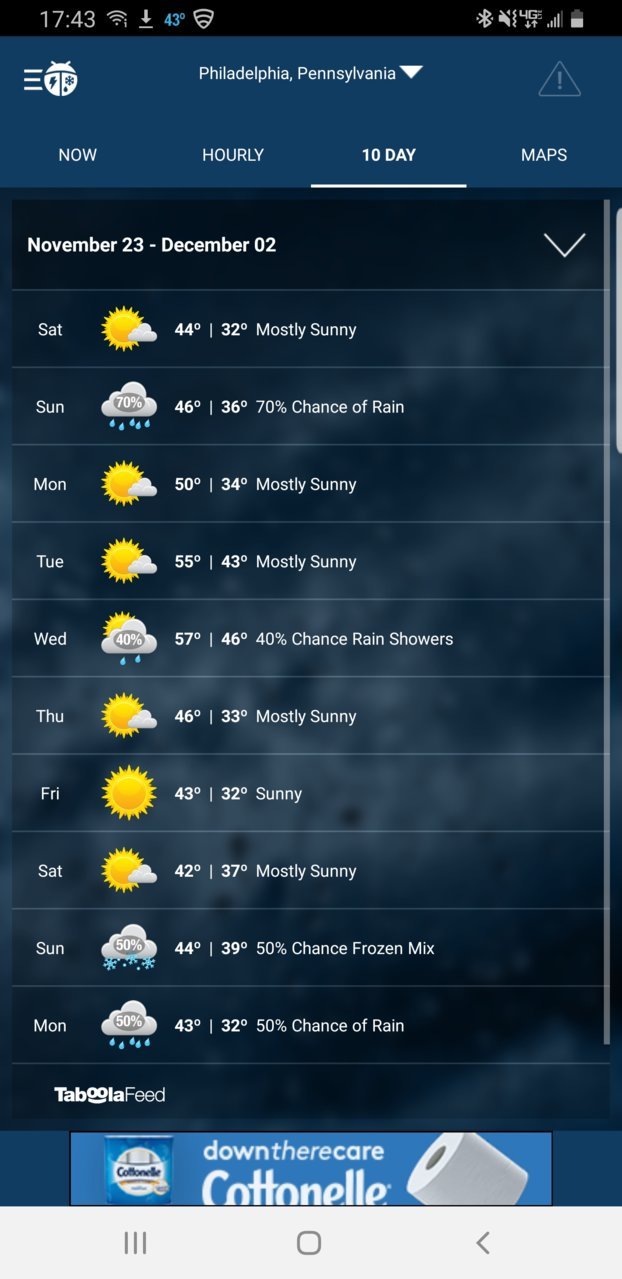Open the WeatherBug drawer menu
The width and height of the screenshot is (622, 1279).
click(x=51, y=79)
